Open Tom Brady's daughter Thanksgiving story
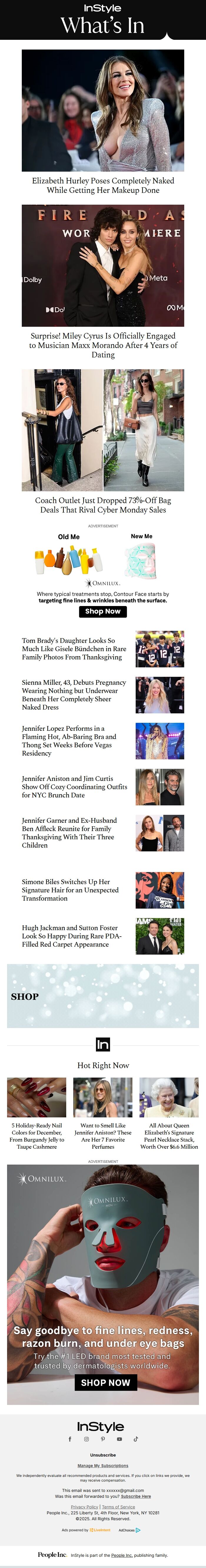 pos(74,649)
